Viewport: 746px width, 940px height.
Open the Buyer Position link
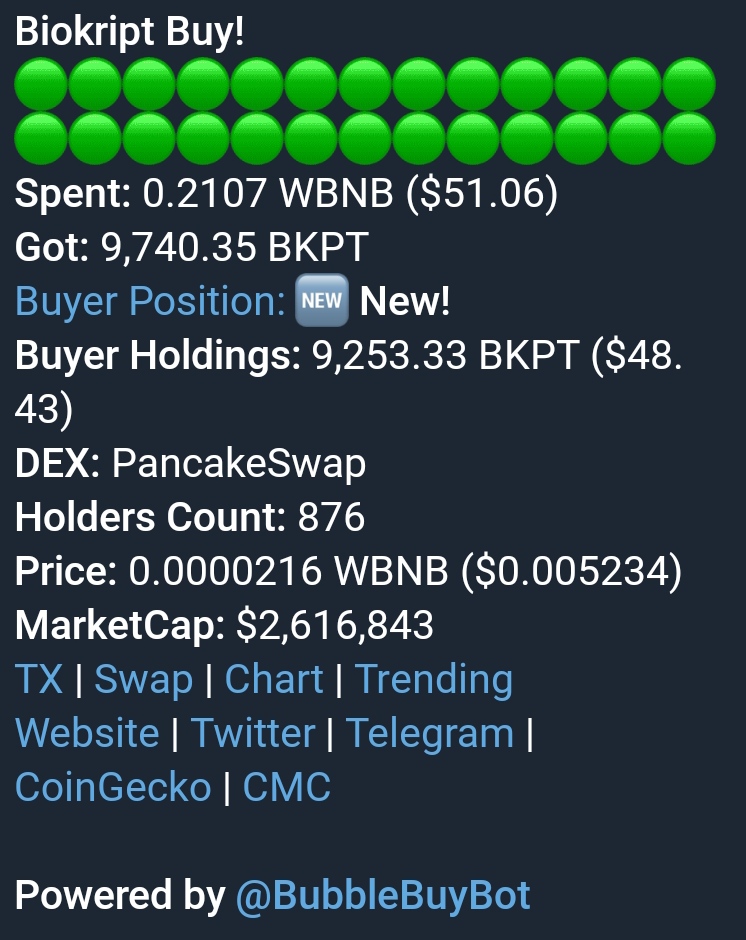tap(150, 301)
